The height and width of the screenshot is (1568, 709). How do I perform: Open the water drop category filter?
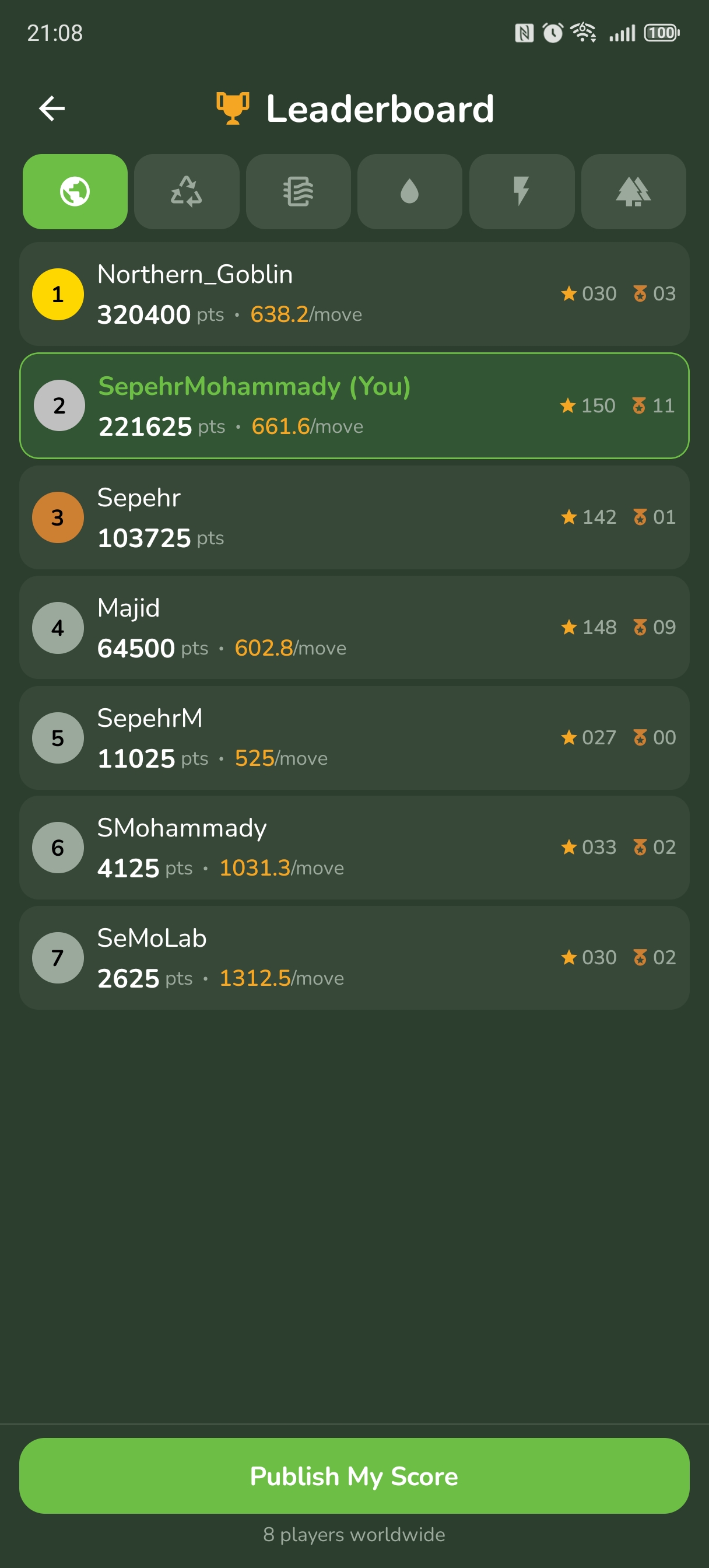click(x=409, y=192)
